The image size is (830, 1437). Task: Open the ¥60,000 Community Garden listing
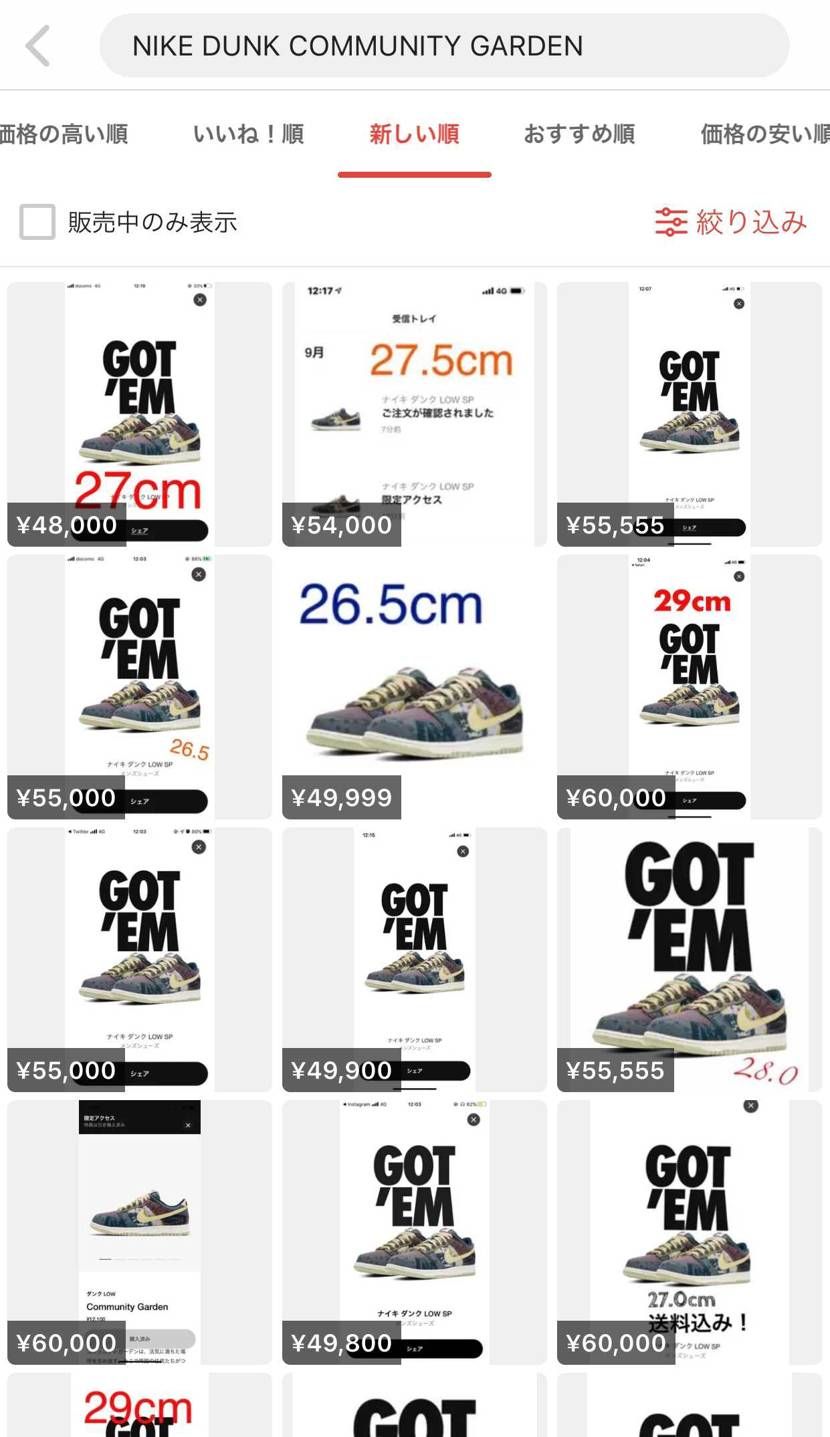[139, 1232]
